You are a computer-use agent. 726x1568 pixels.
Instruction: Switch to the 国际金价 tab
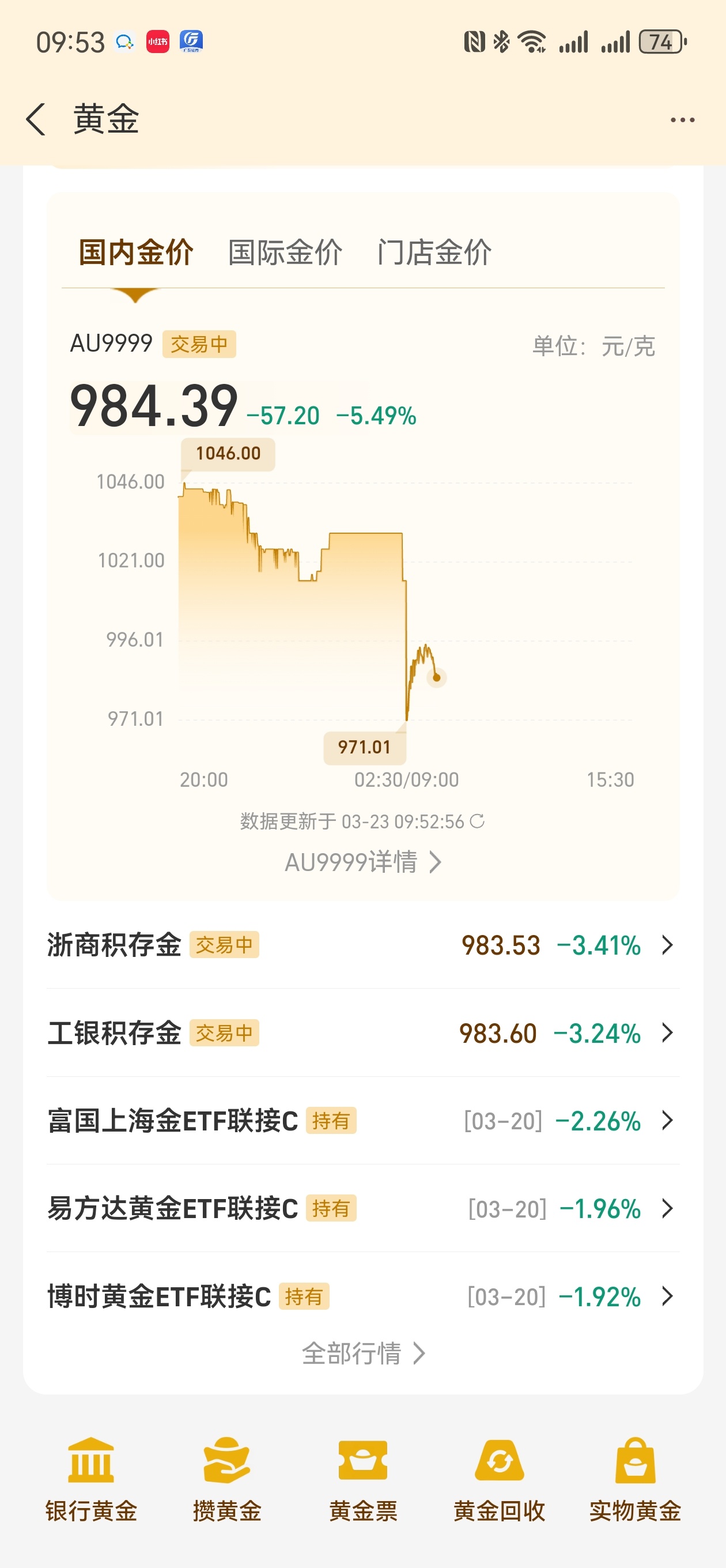tap(285, 252)
